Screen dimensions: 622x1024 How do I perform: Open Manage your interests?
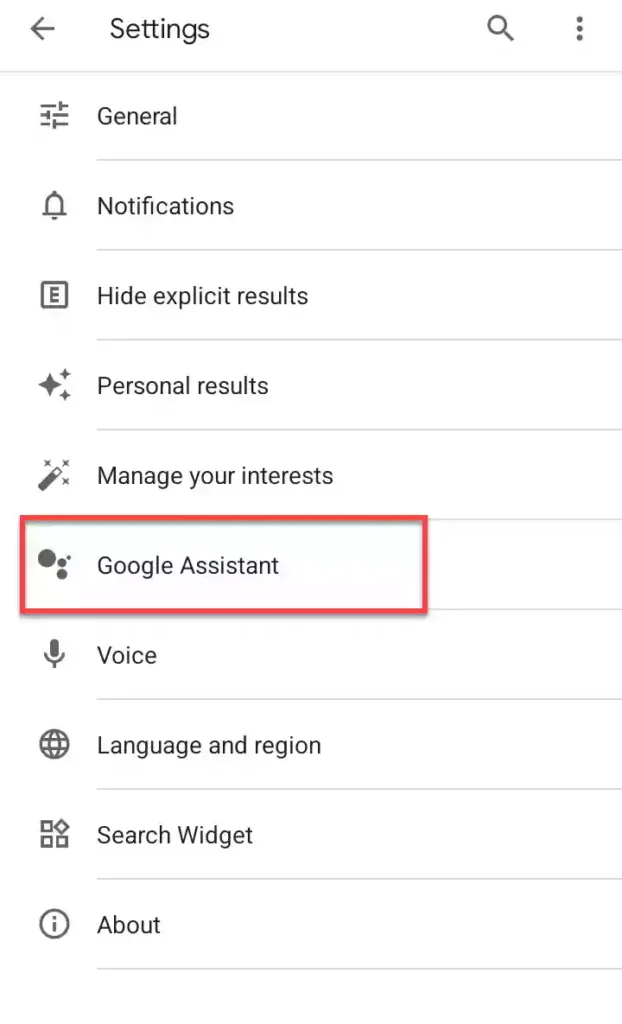point(311,475)
